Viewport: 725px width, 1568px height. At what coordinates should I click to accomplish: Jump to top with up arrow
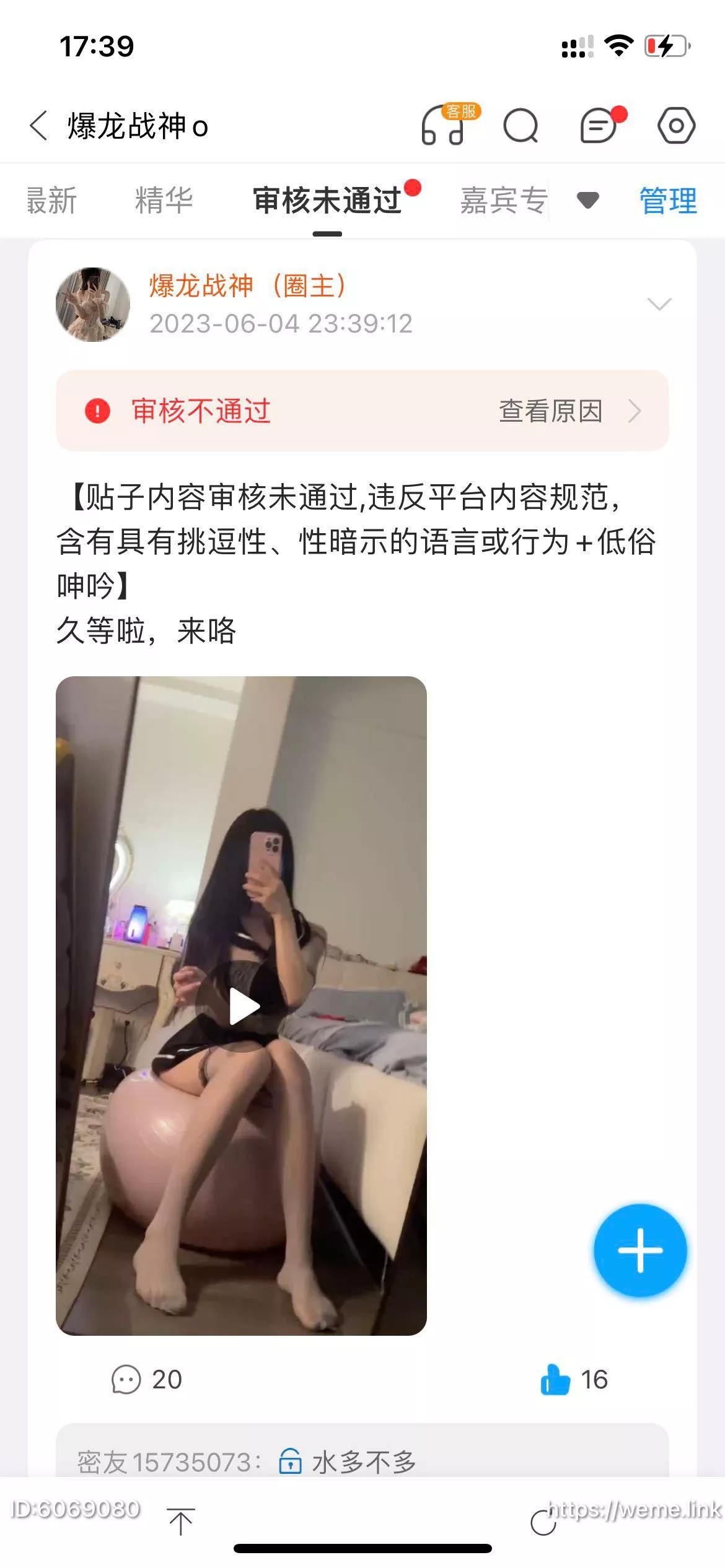pyautogui.click(x=181, y=1521)
